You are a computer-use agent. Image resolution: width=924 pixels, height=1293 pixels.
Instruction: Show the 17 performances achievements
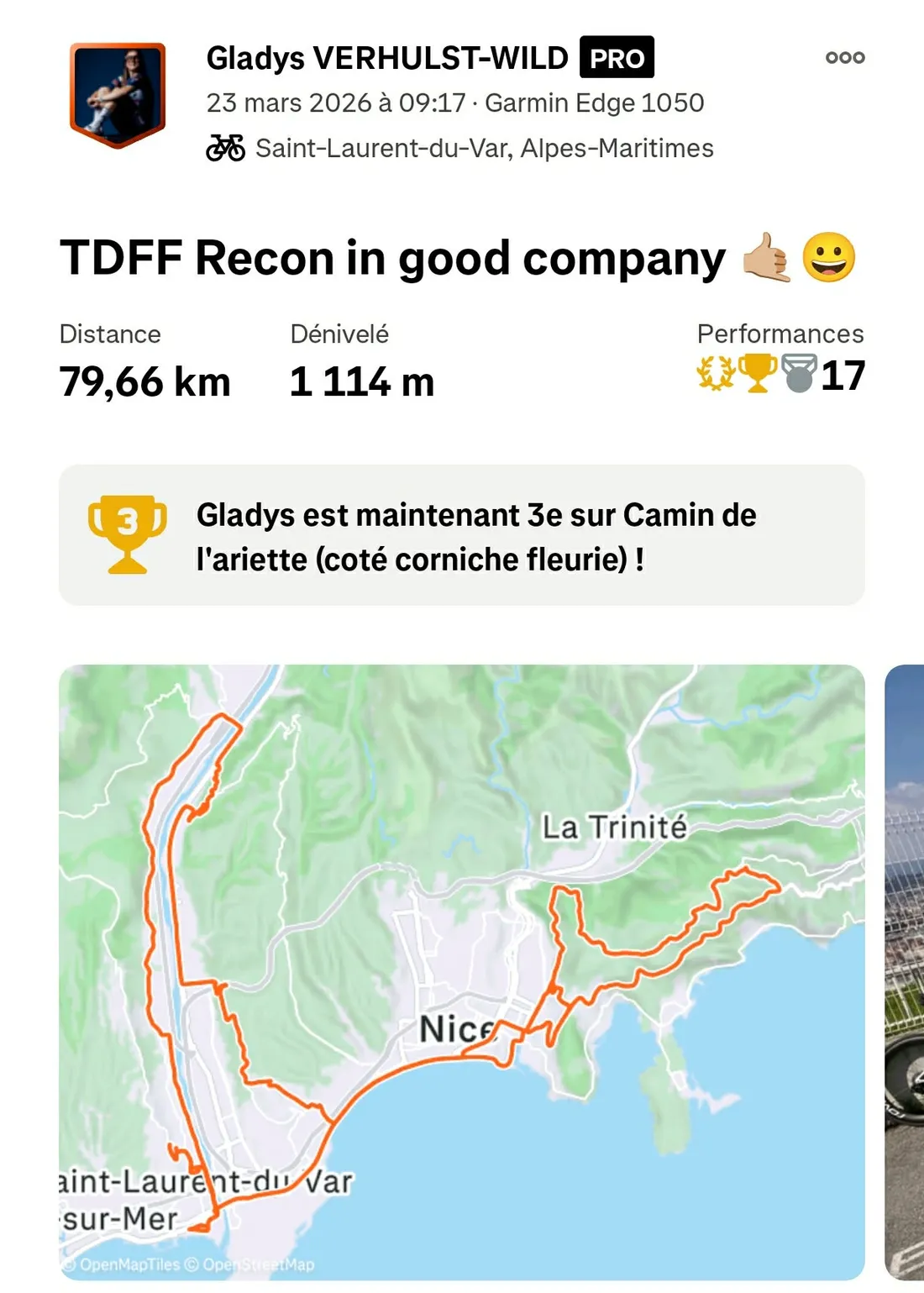point(780,374)
